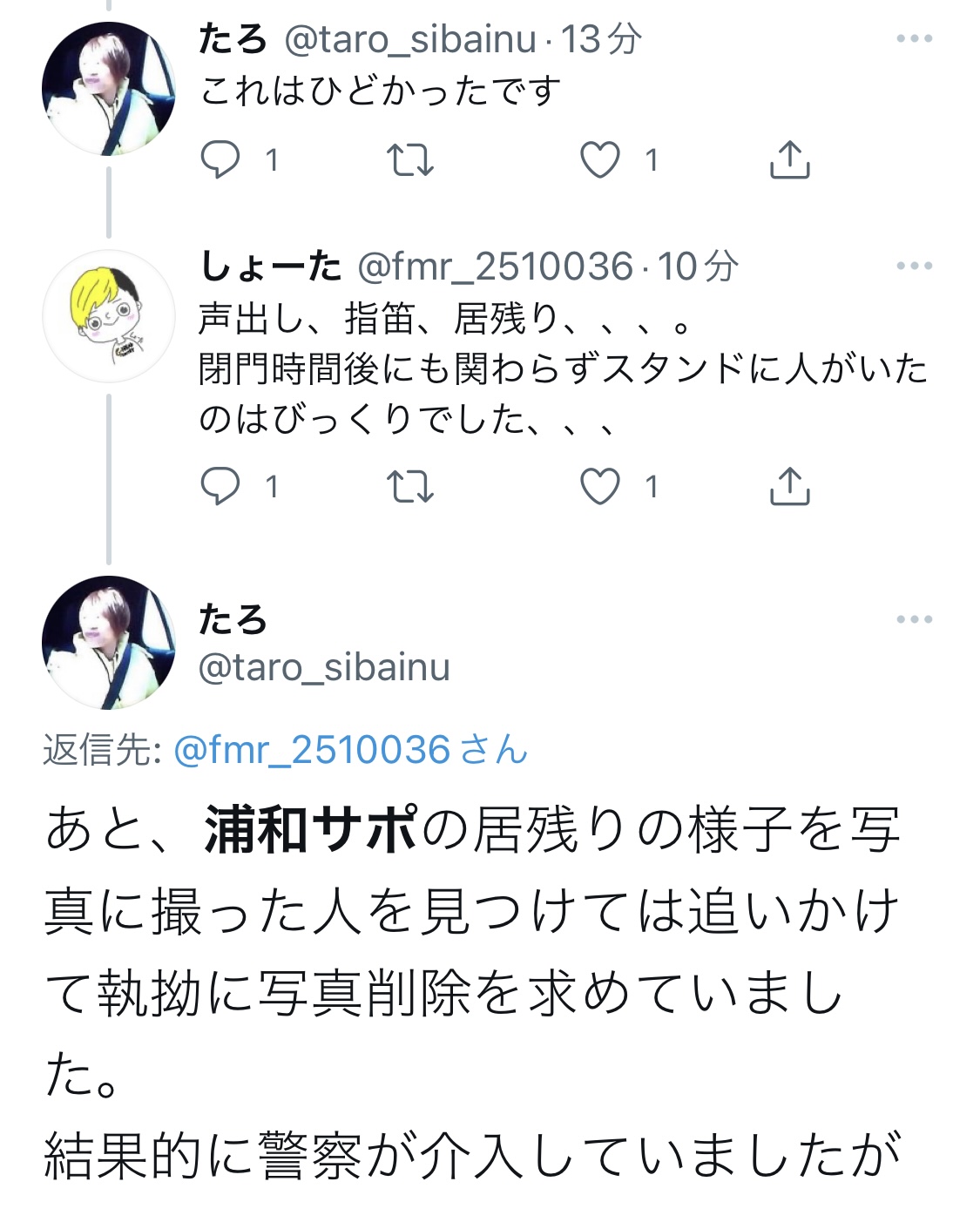Open しょーた @fmr_2510036 username
This screenshot has width=980, height=1222.
494,267
